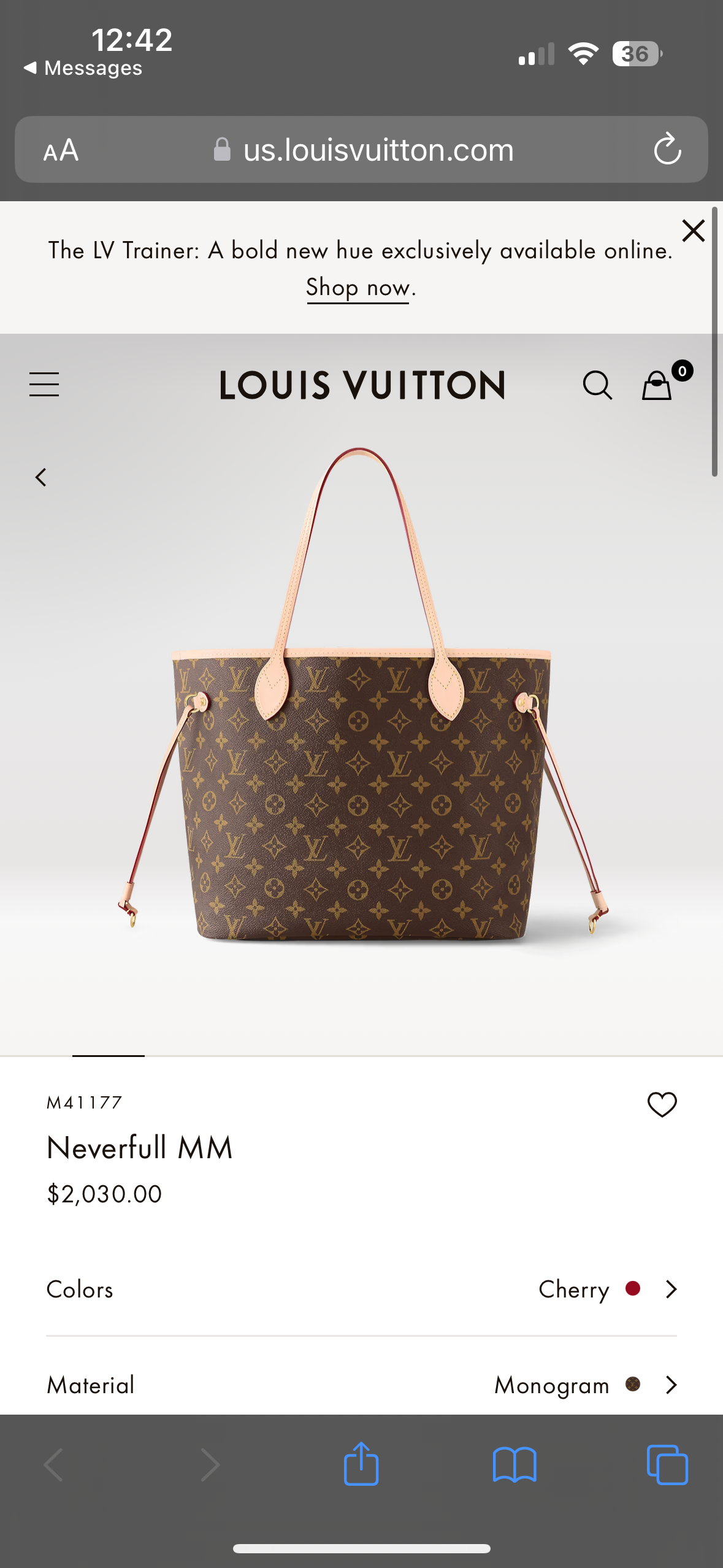Open the shopping bag
The image size is (723, 1568).
(657, 385)
